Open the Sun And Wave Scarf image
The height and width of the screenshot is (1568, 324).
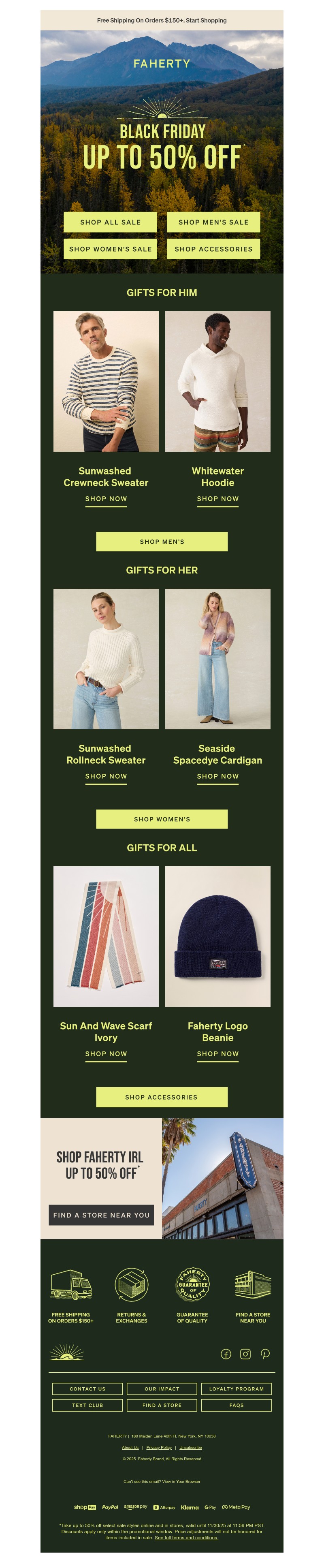(106, 936)
